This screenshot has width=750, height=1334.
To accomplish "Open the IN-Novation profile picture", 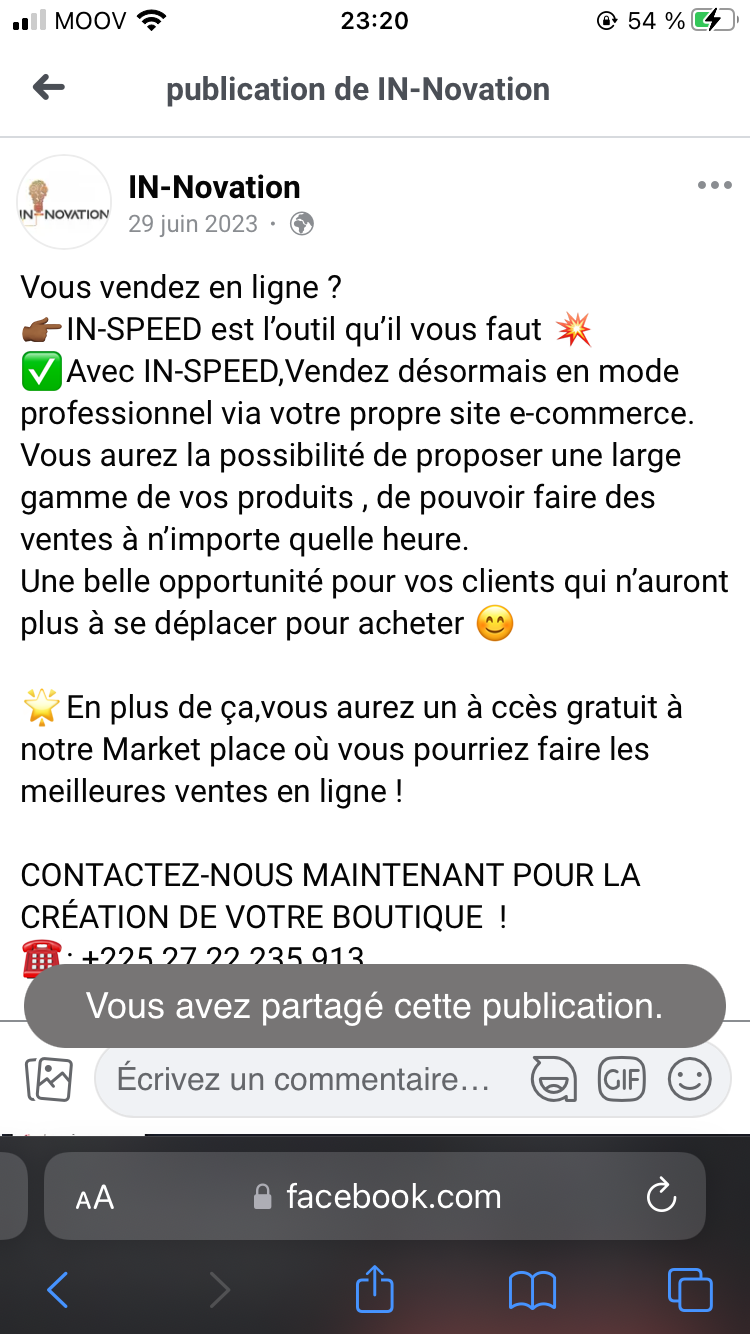I will (x=64, y=202).
